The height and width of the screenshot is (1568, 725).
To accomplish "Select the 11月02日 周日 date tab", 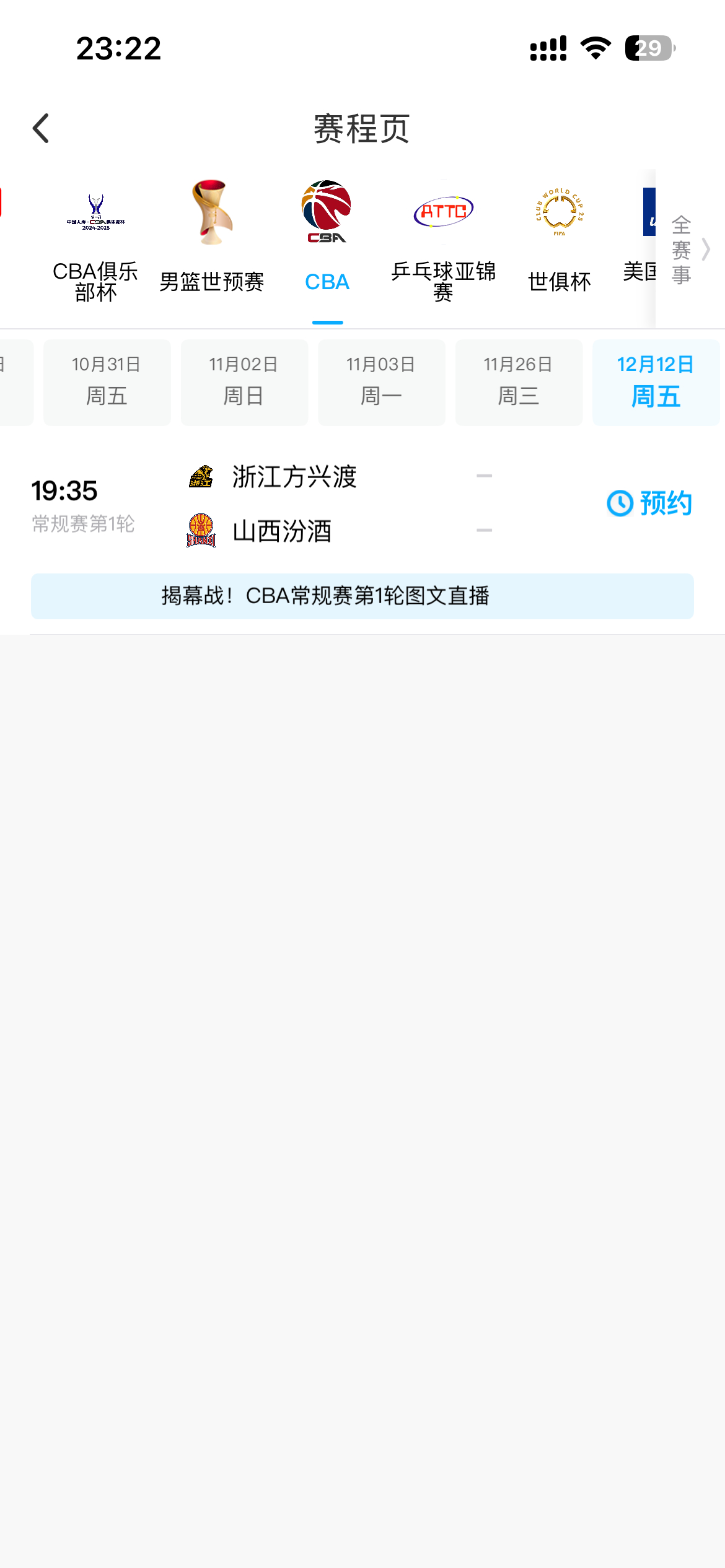I will tap(244, 381).
